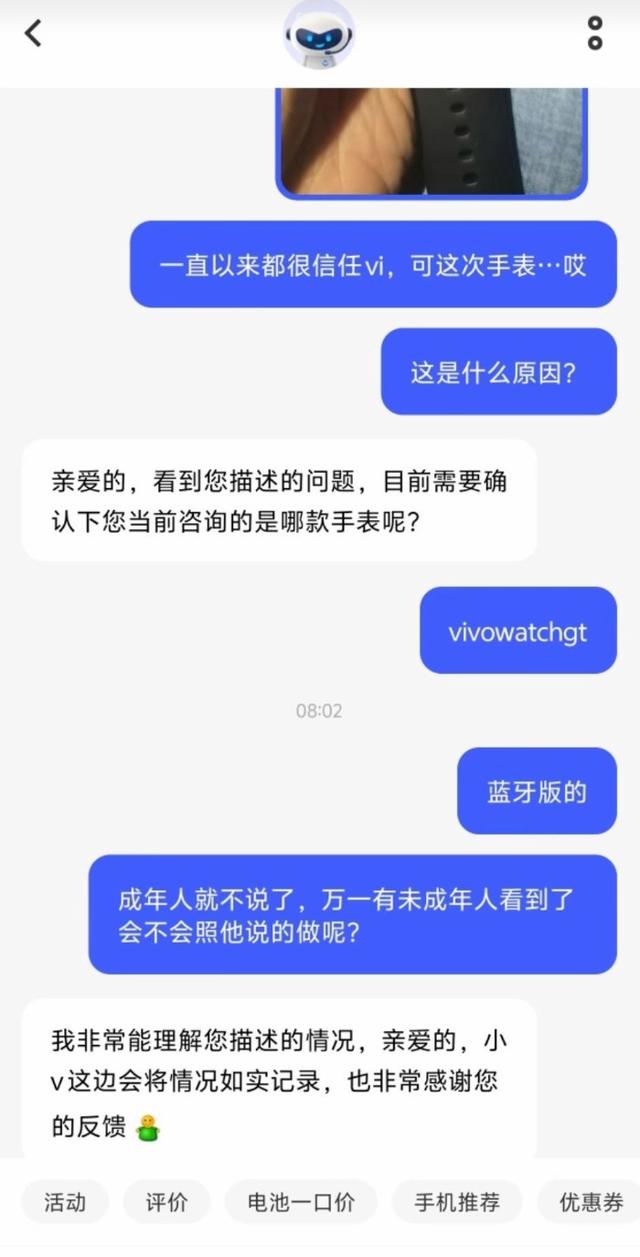
Task: Select the 活动 quick chip
Action: 65,1202
